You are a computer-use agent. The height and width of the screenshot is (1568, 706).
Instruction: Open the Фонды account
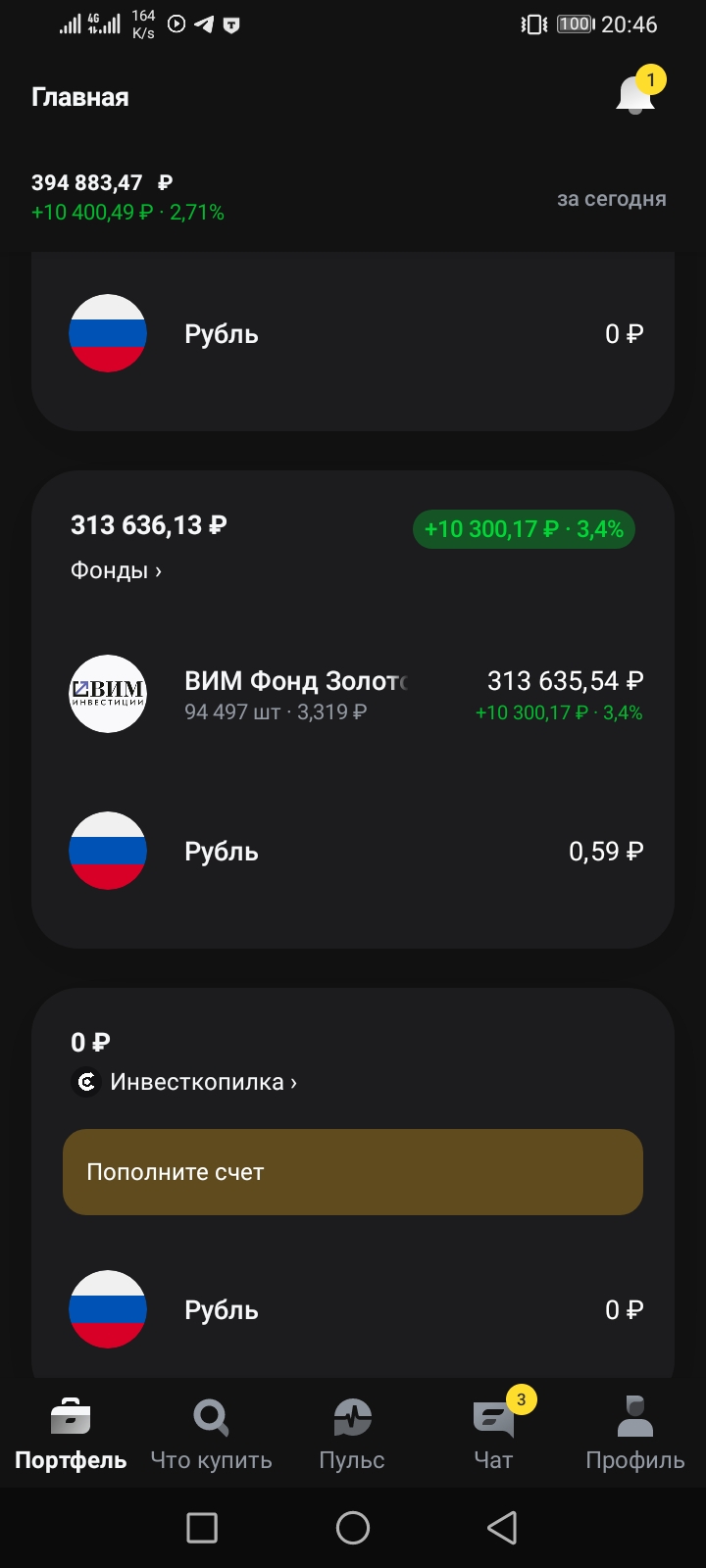(116, 570)
